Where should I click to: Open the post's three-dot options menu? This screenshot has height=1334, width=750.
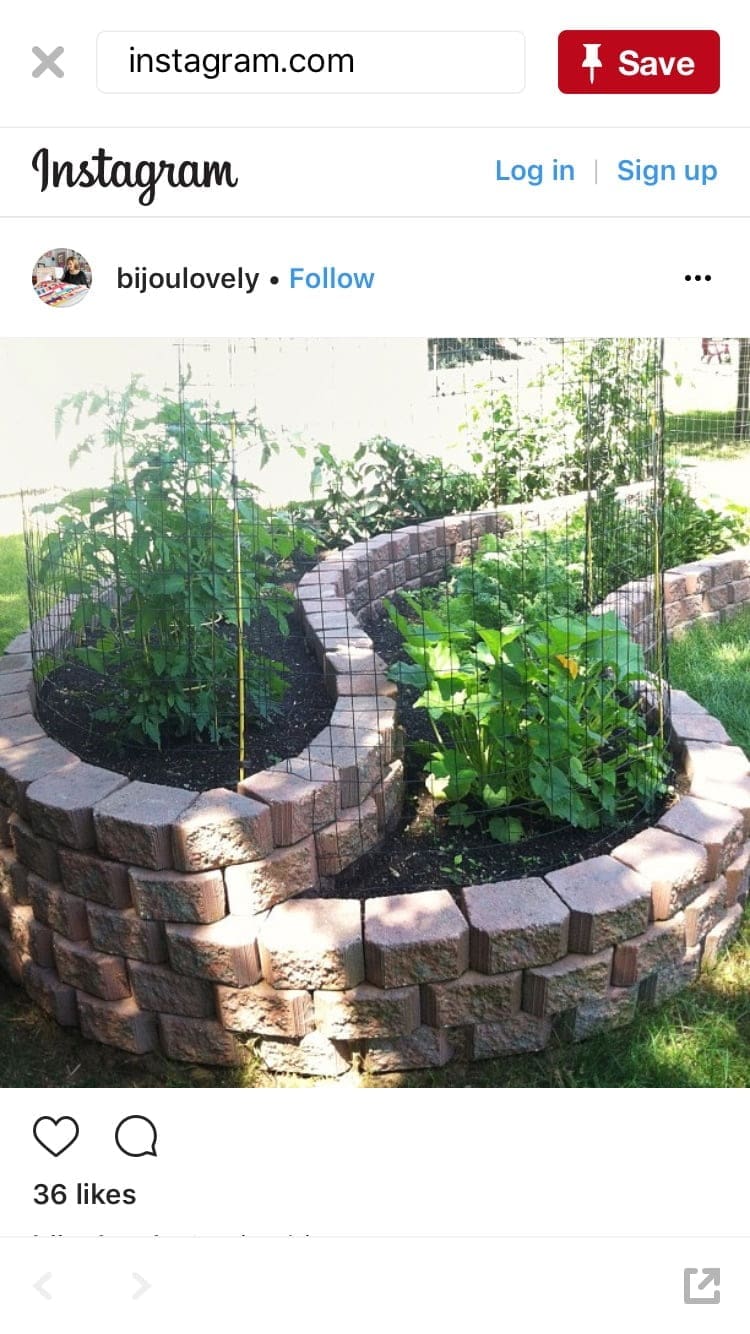tap(697, 278)
